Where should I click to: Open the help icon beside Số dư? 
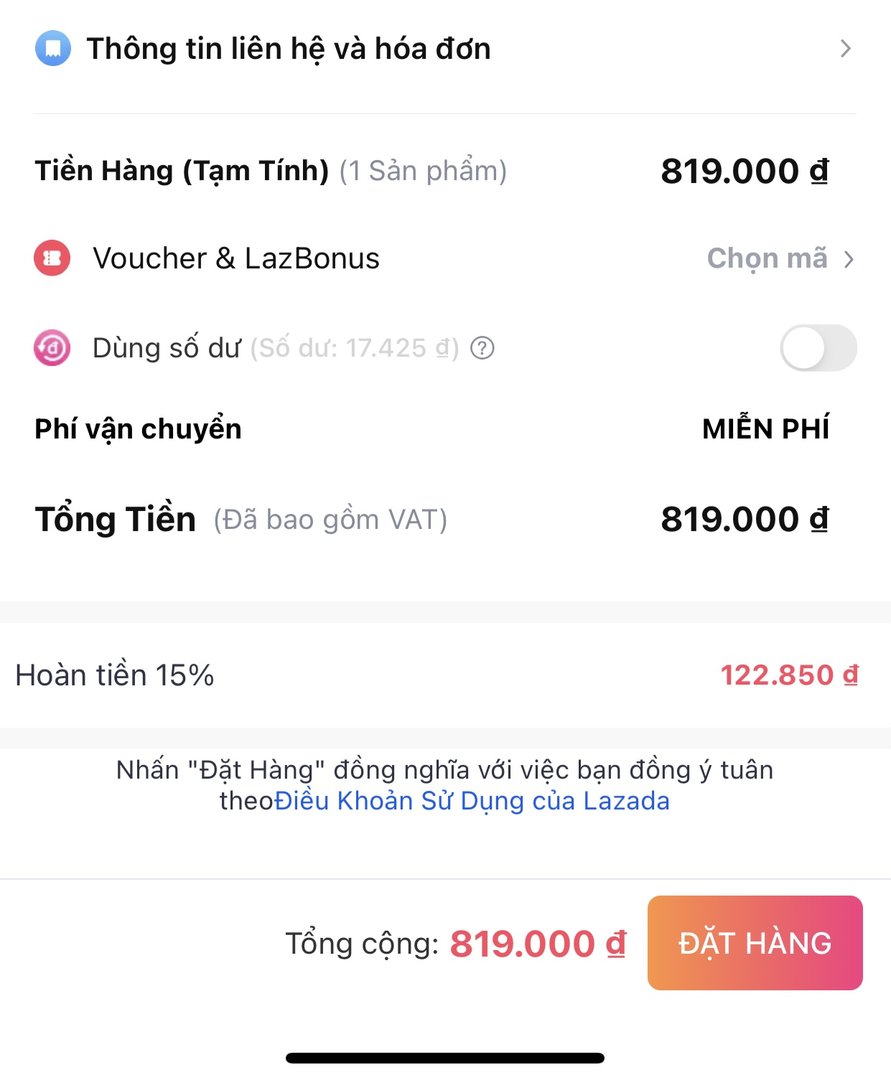click(x=483, y=349)
